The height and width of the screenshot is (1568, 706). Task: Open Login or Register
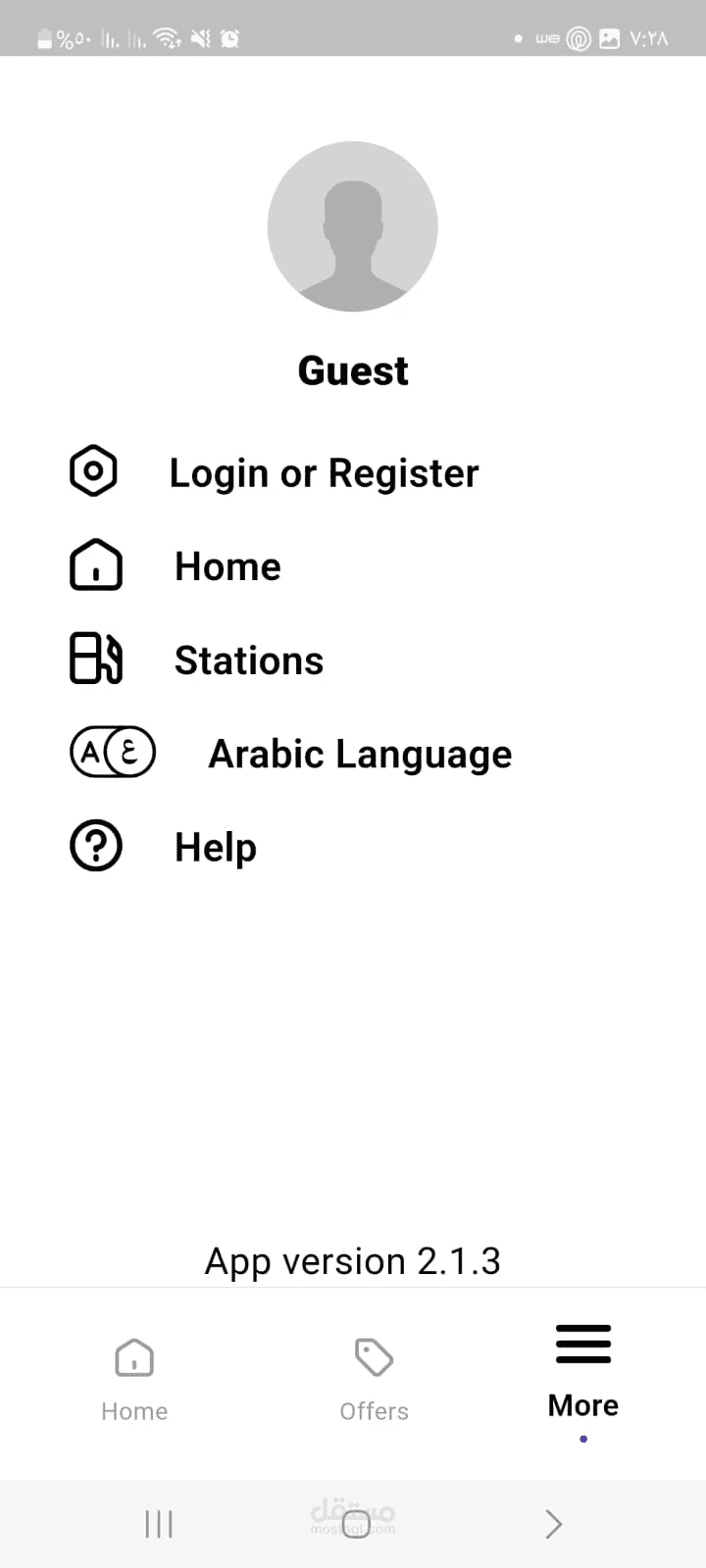click(324, 473)
